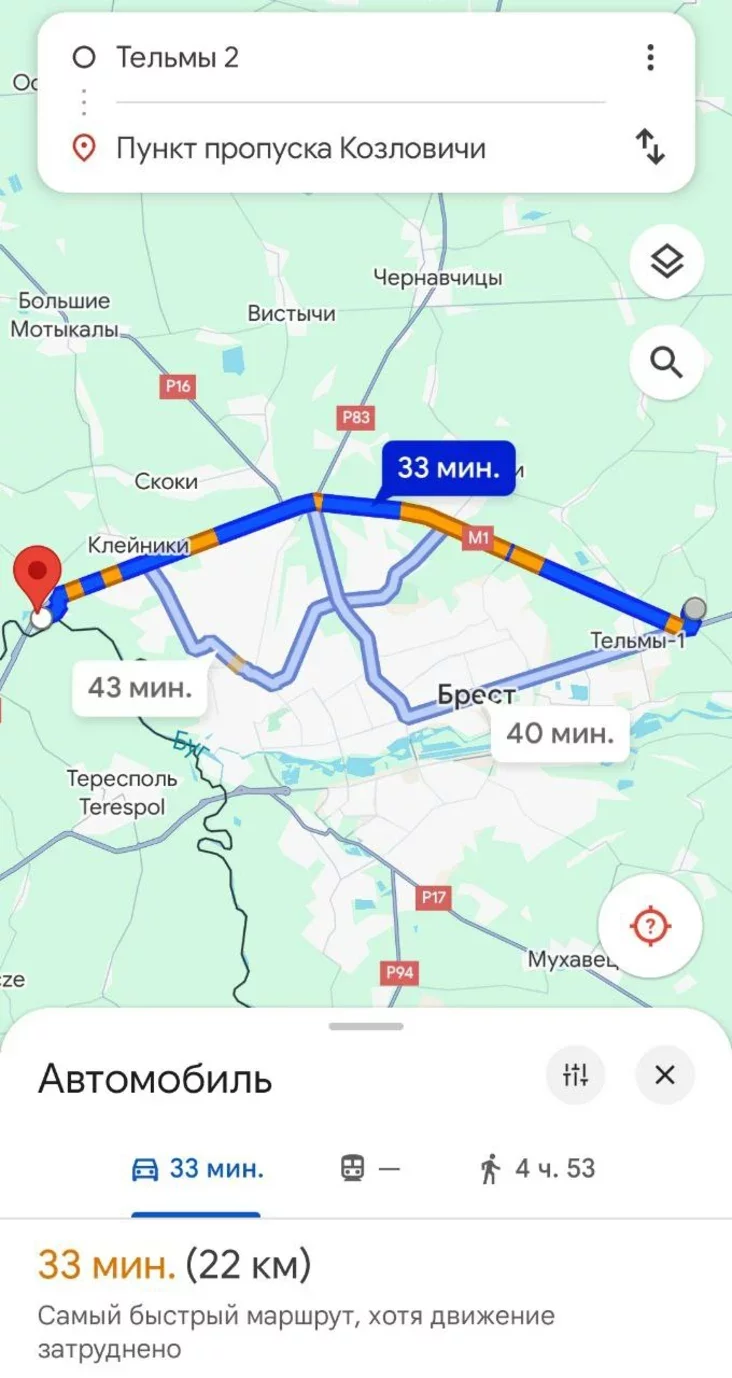Image resolution: width=732 pixels, height=1378 pixels.
Task: Swap start and destination points
Action: [650, 148]
